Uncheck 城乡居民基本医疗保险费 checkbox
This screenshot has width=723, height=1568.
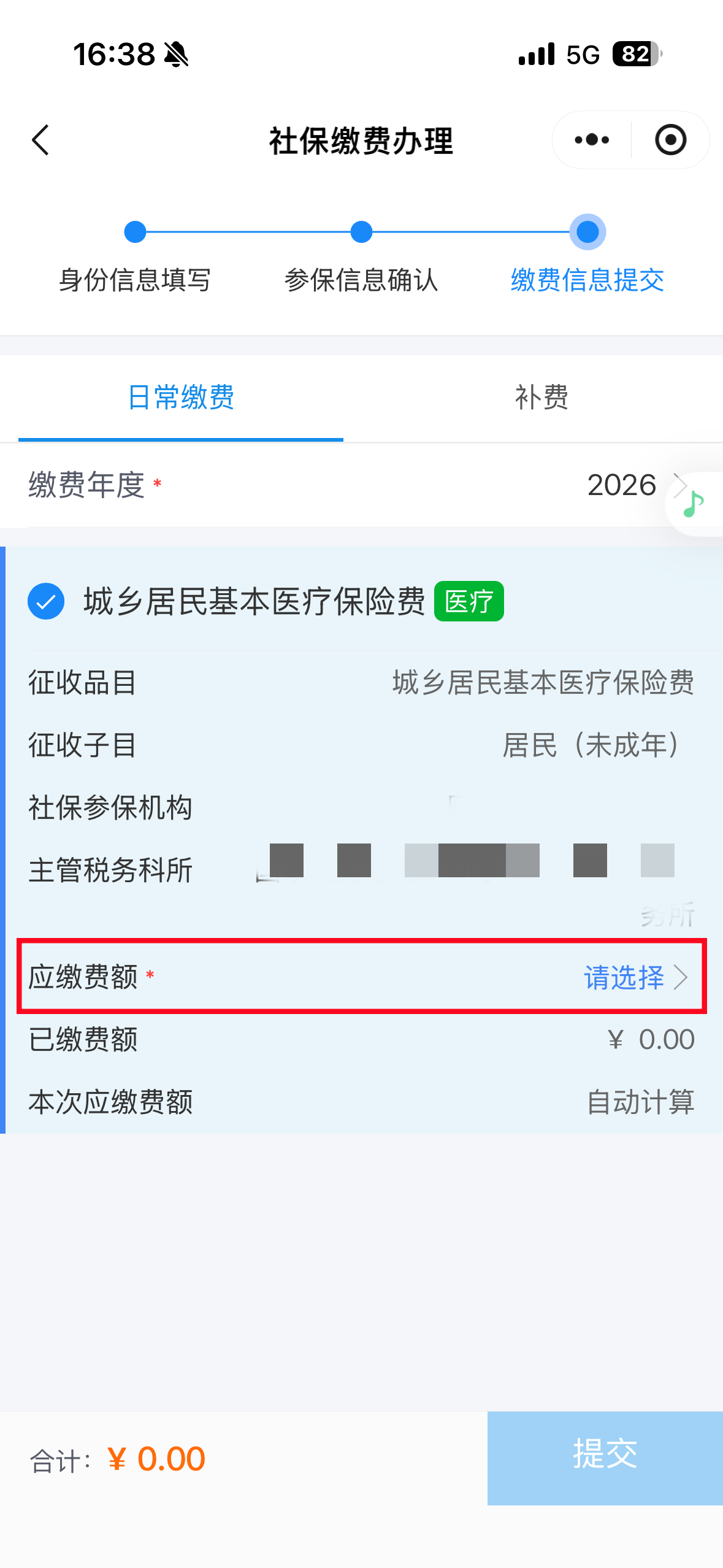[x=46, y=601]
